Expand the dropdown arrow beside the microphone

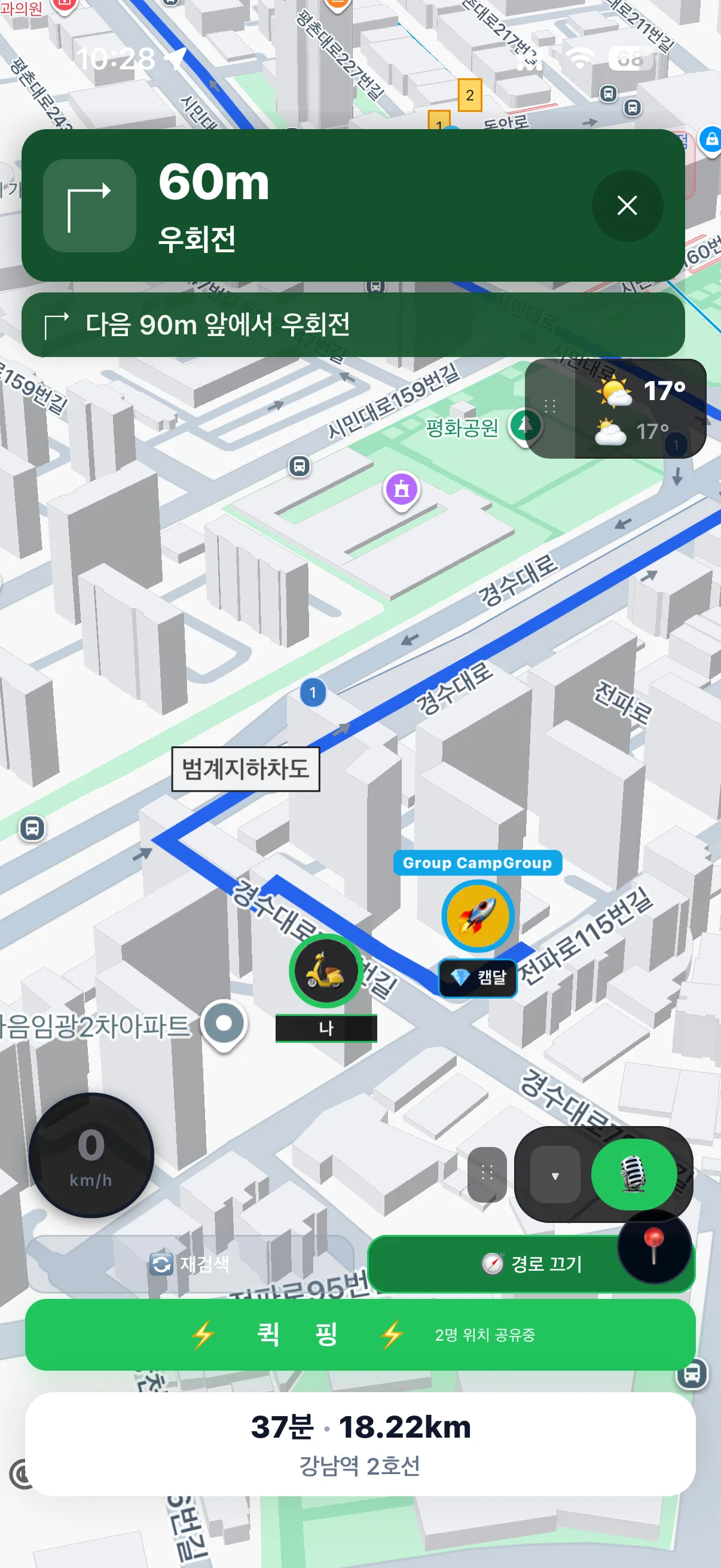[x=555, y=1175]
